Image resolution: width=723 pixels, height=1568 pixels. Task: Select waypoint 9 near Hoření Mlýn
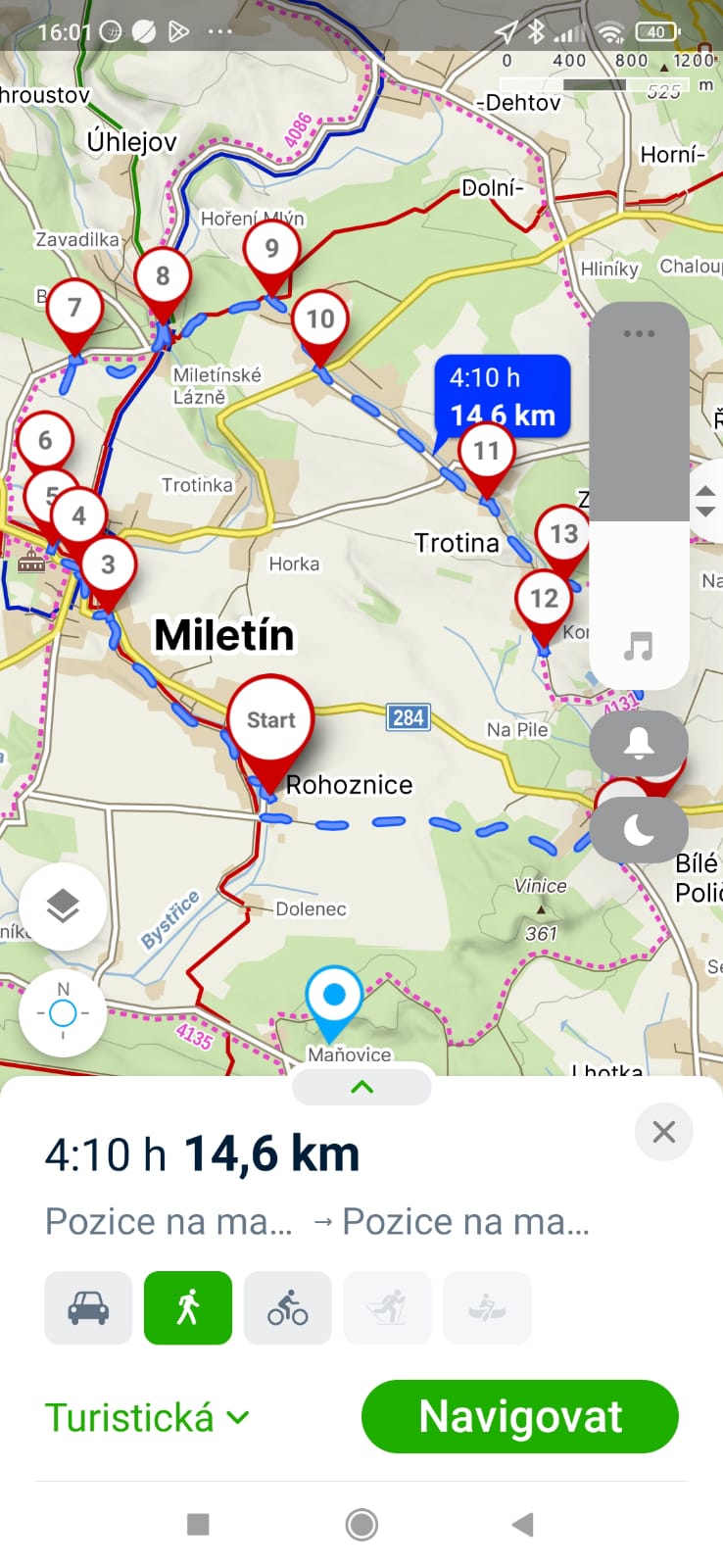pos(271,250)
